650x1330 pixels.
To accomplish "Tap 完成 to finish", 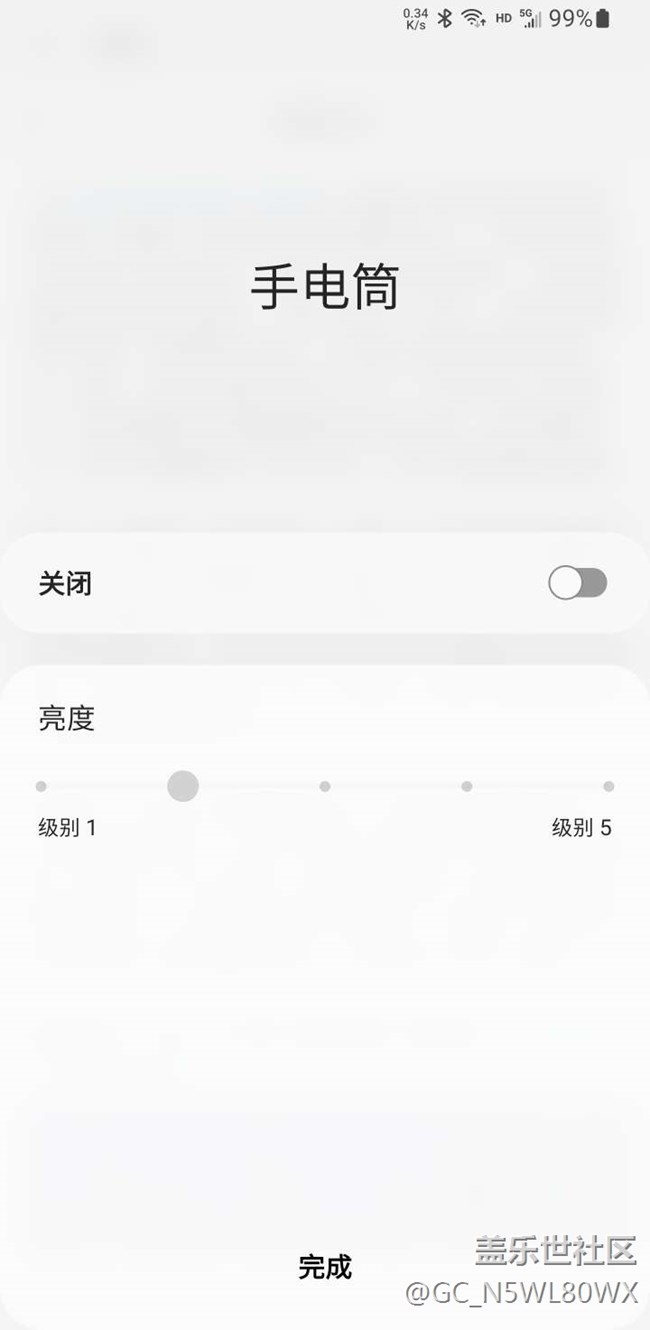I will point(325,1267).
